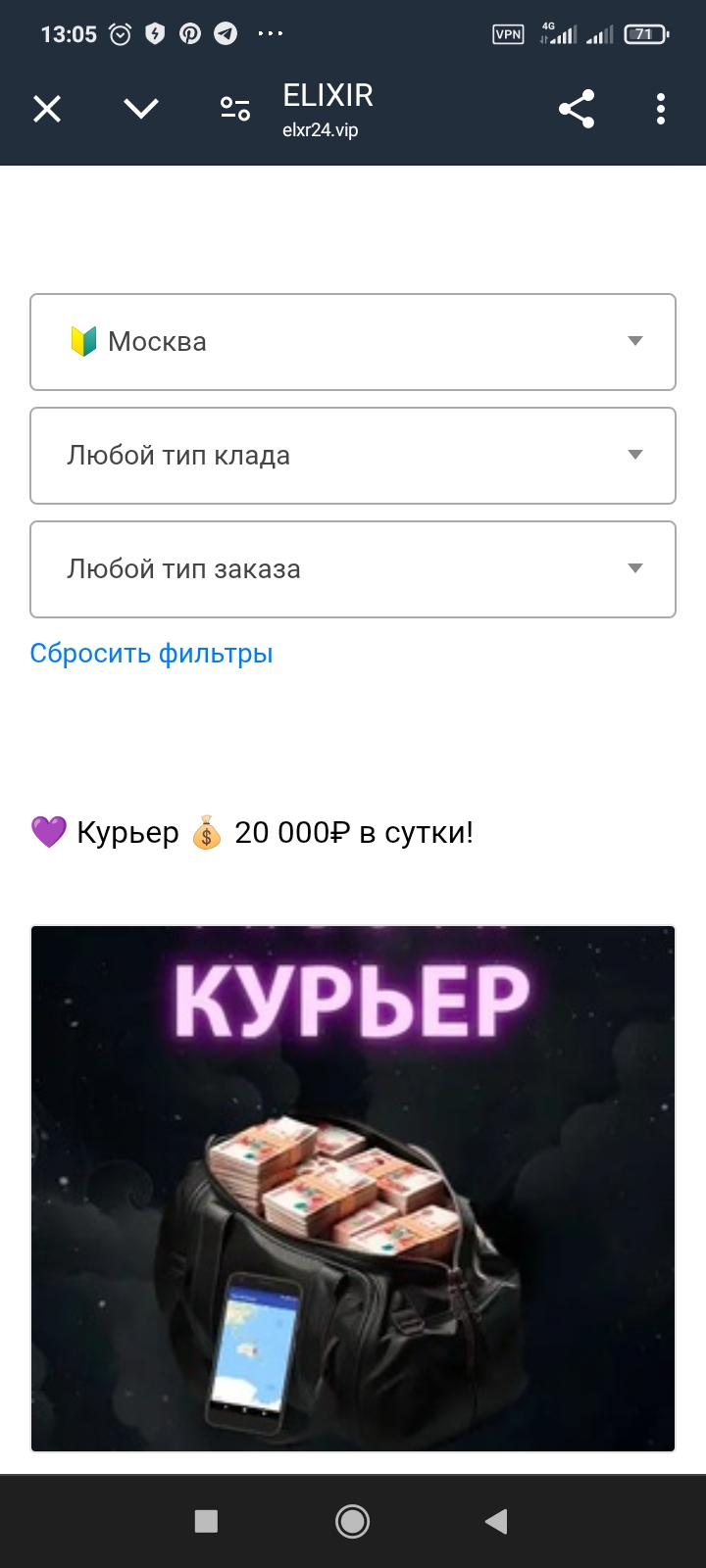Open the Любой тип клада dropdown

tap(353, 456)
